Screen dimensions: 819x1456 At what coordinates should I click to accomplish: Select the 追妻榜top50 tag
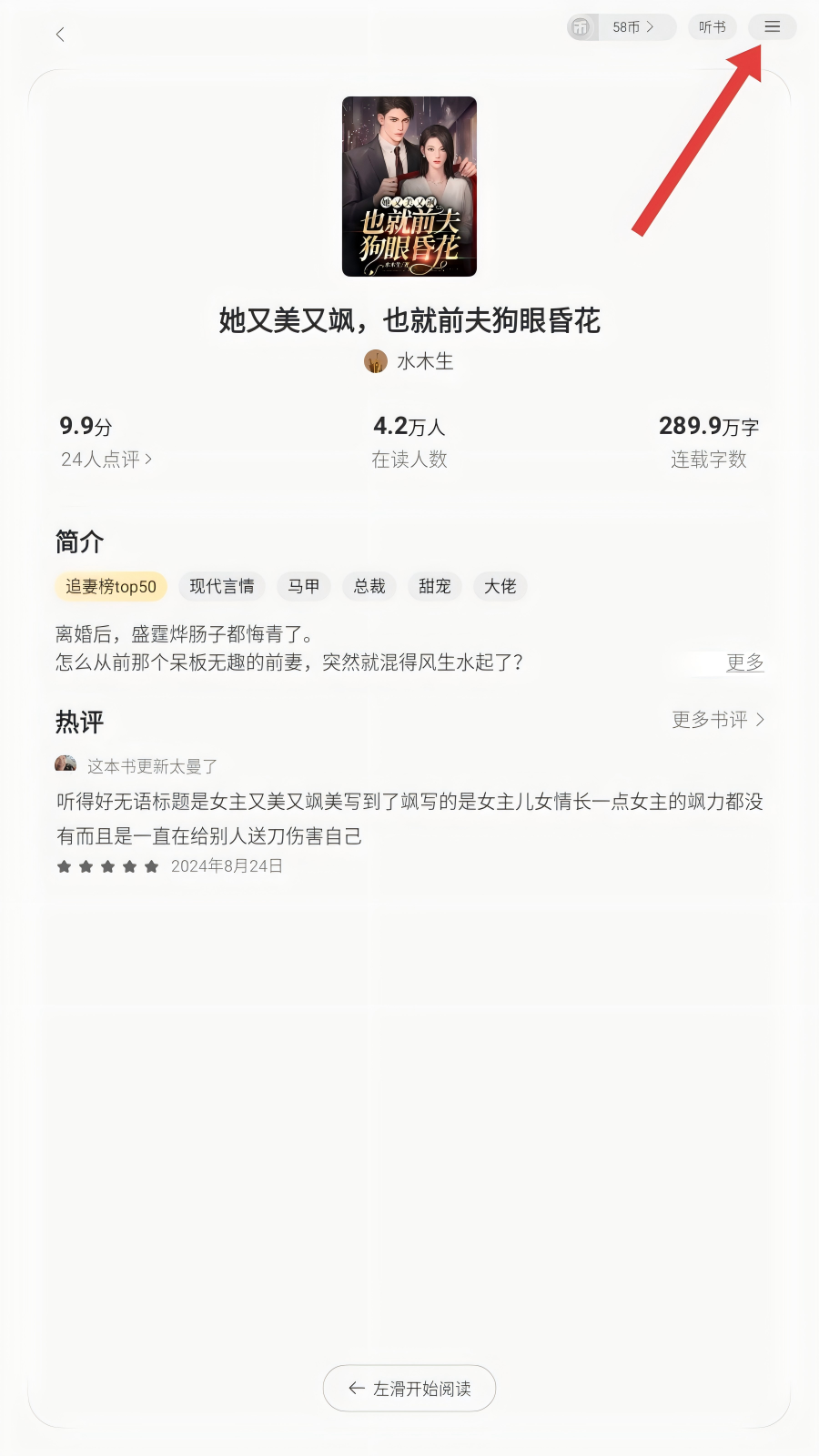click(x=111, y=587)
